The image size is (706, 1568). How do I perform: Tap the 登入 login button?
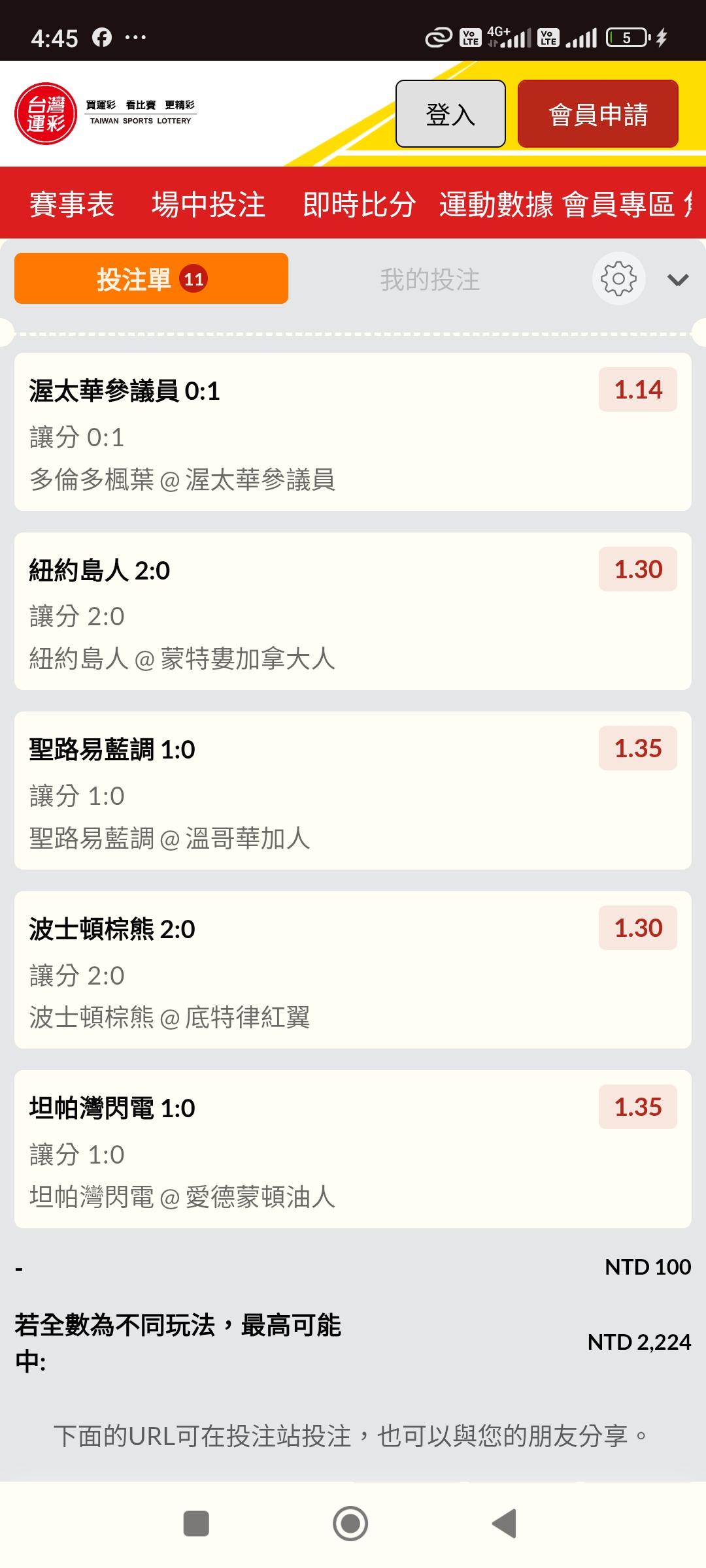click(450, 114)
